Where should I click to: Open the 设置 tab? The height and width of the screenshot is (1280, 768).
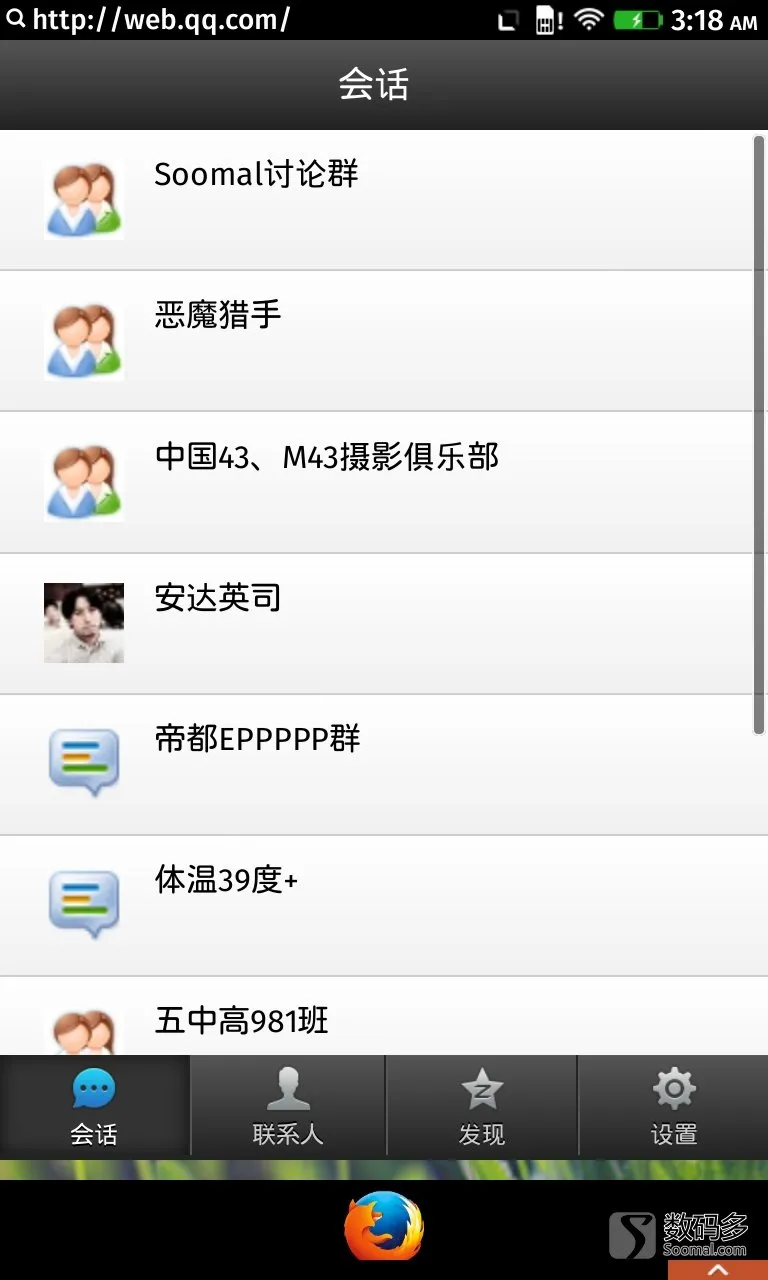coord(674,1107)
